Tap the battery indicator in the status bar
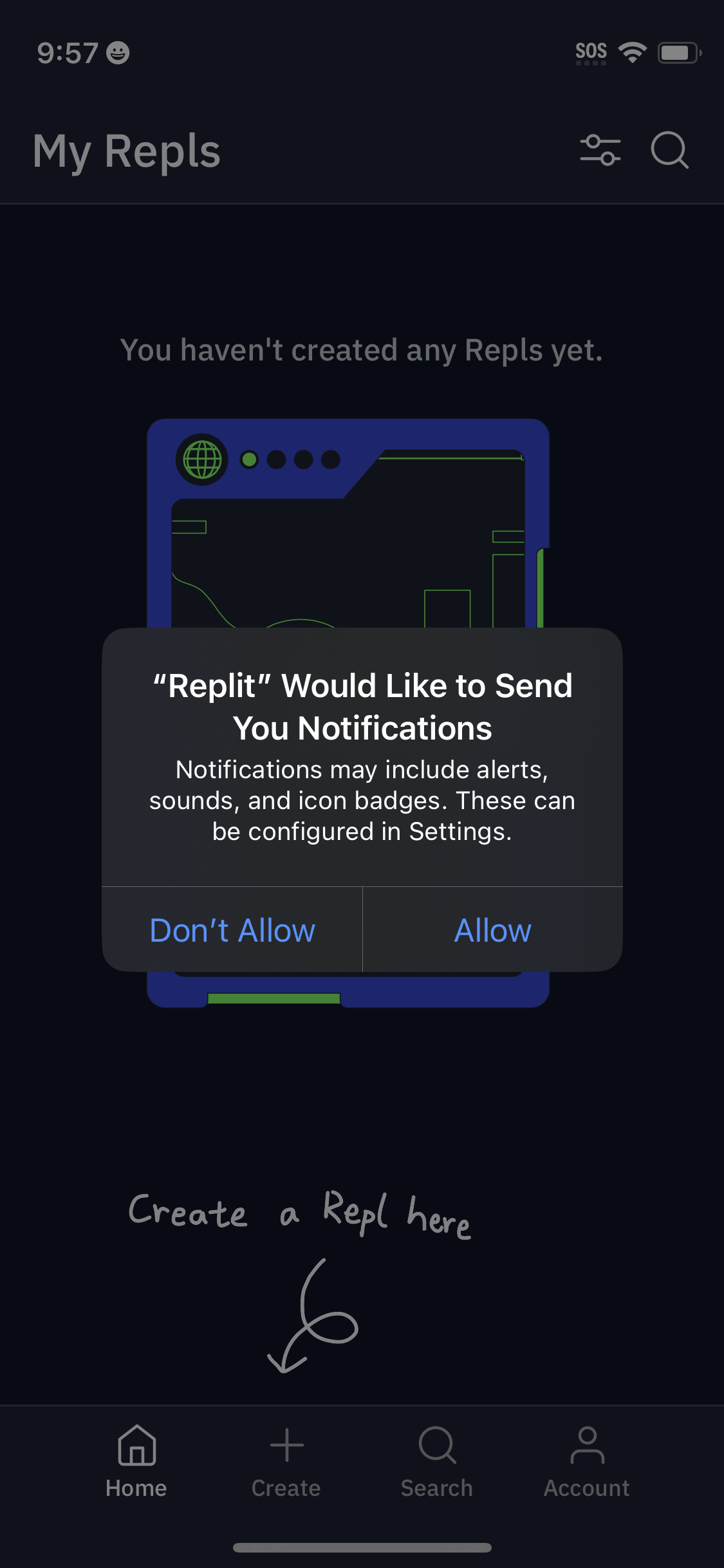724x1568 pixels. tap(678, 53)
